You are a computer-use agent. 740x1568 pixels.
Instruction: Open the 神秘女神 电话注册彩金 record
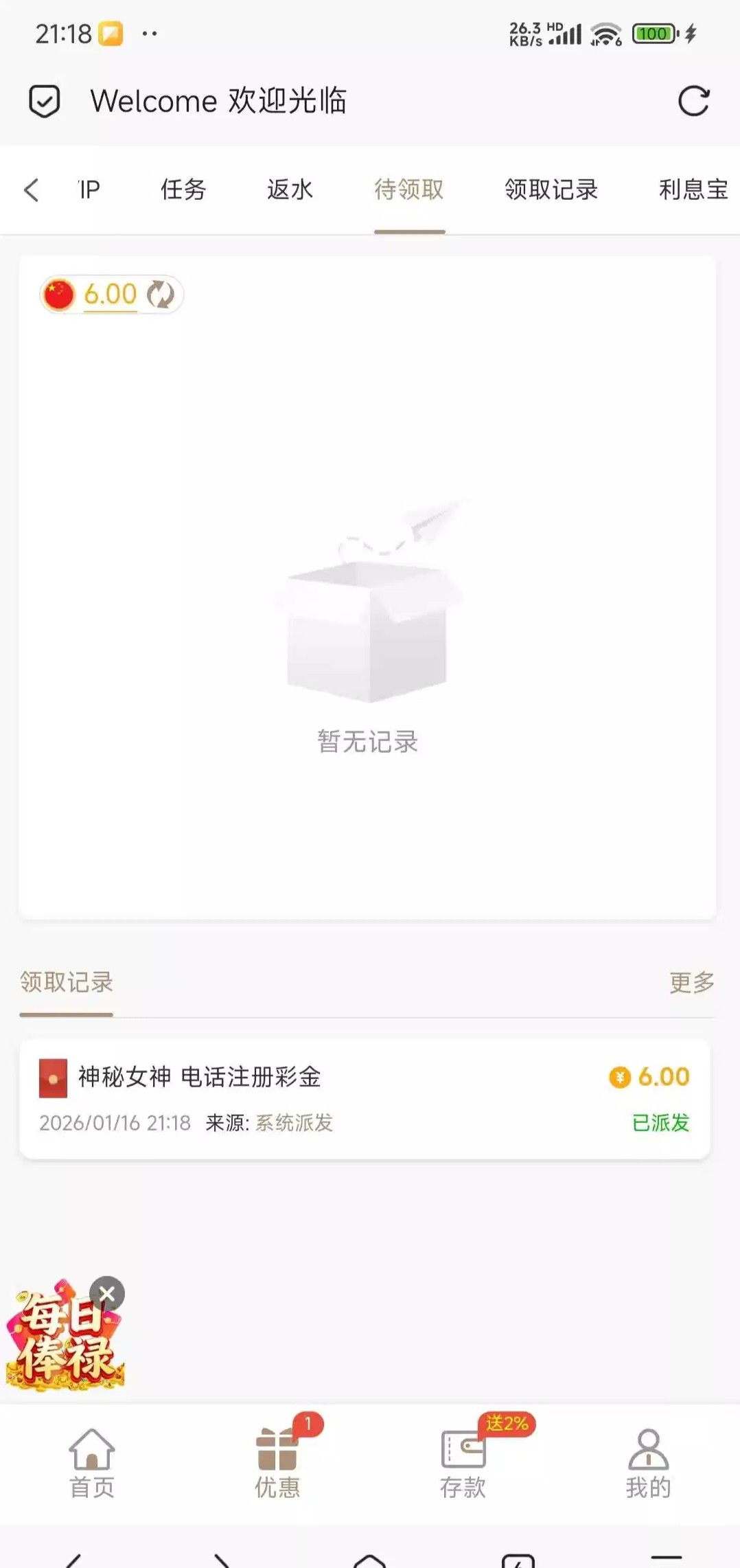pos(365,1099)
